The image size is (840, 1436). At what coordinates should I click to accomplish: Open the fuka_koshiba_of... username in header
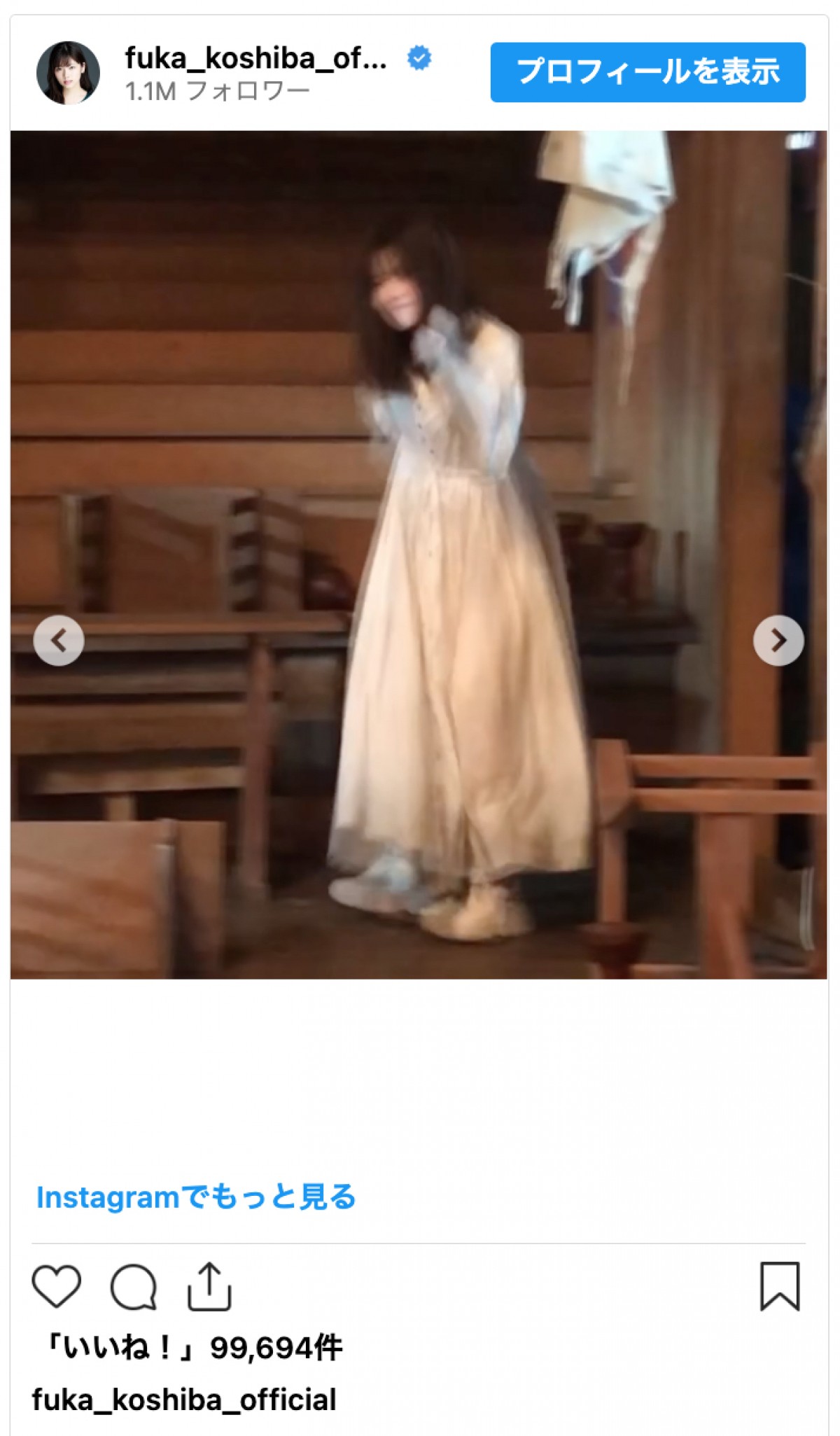pos(255,59)
